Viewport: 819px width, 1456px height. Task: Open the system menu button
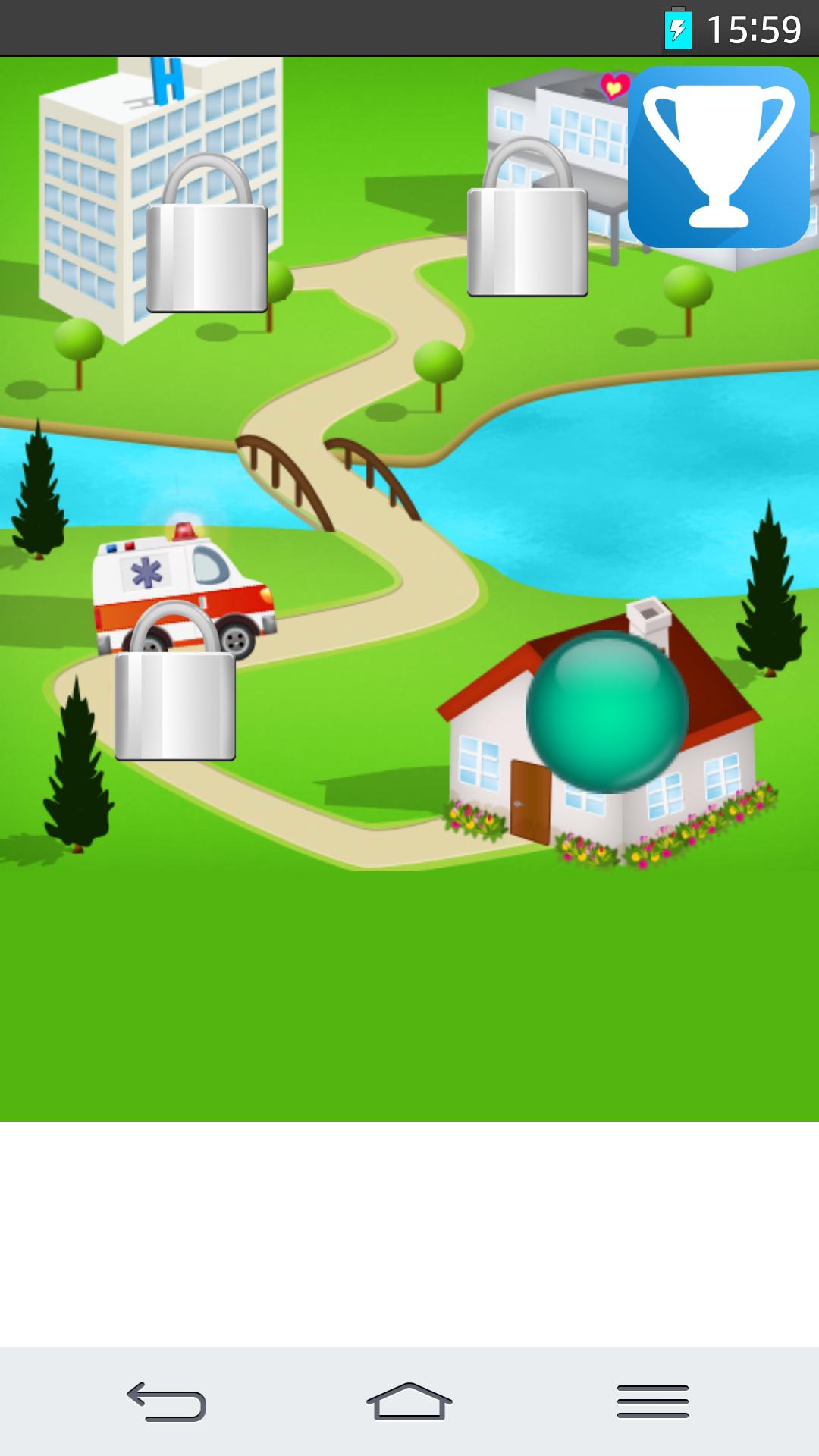point(652,1401)
